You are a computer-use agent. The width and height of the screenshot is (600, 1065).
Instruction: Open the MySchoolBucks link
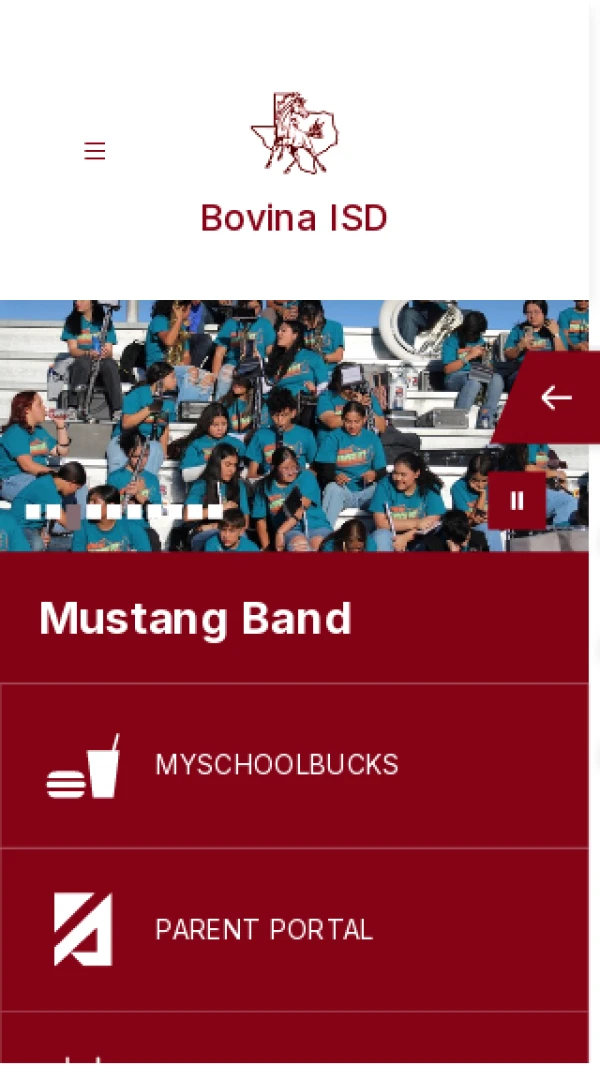[x=277, y=766]
